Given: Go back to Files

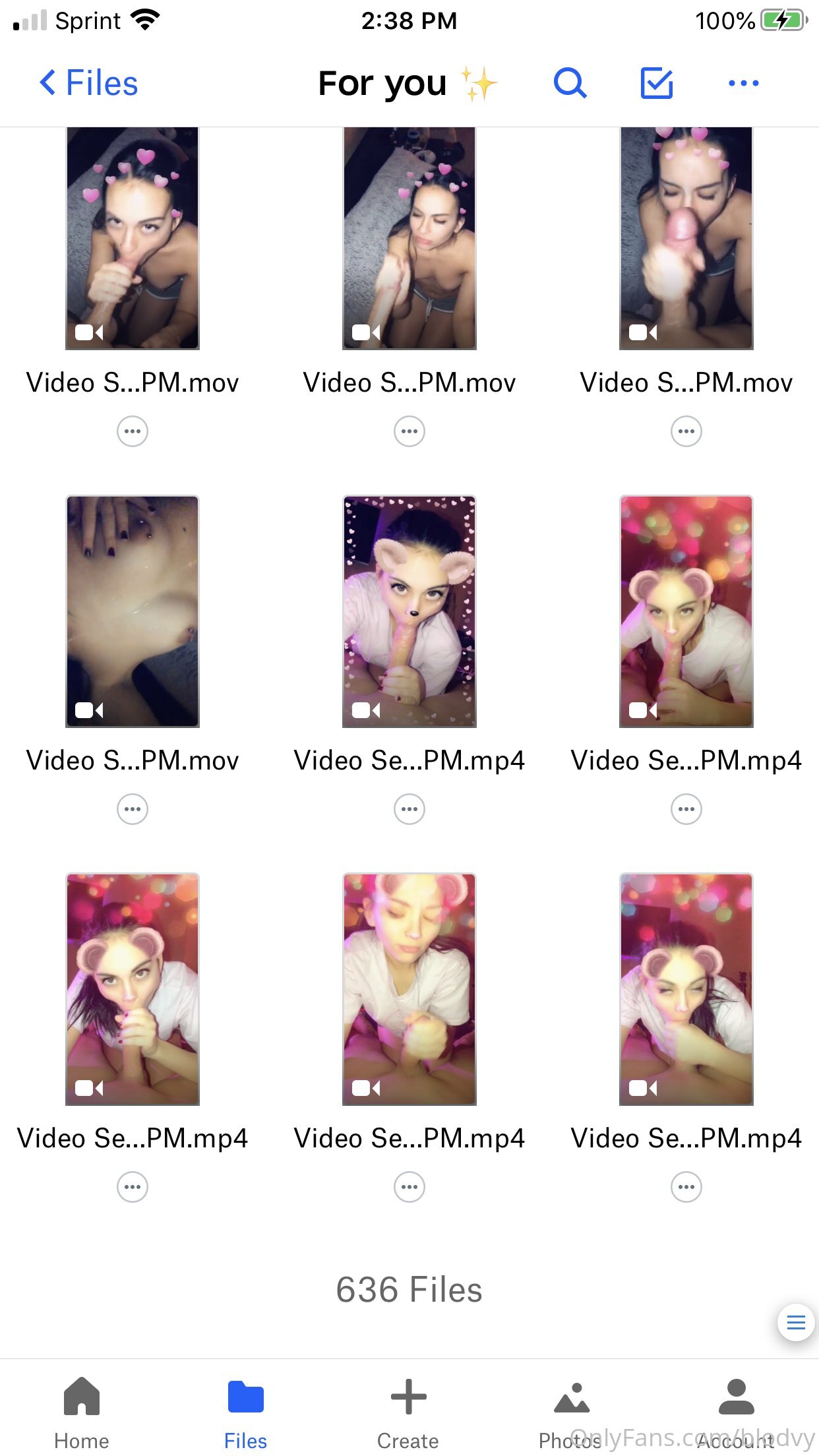Looking at the screenshot, I should coord(89,83).
